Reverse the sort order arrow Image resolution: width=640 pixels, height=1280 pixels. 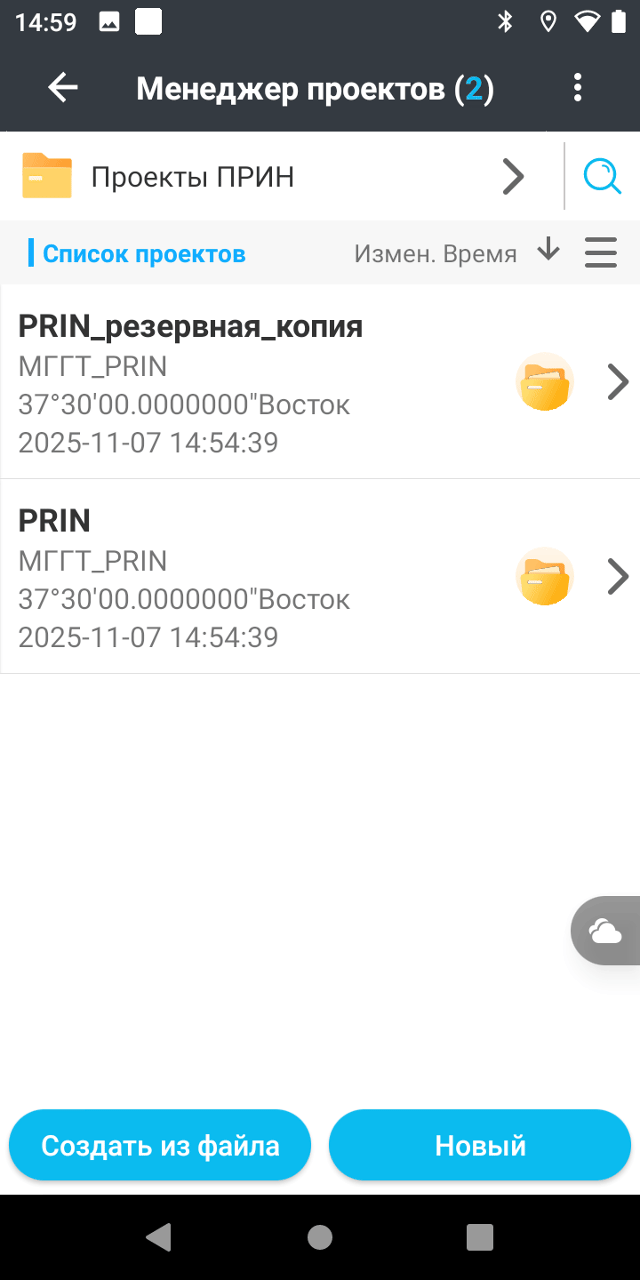click(x=548, y=250)
